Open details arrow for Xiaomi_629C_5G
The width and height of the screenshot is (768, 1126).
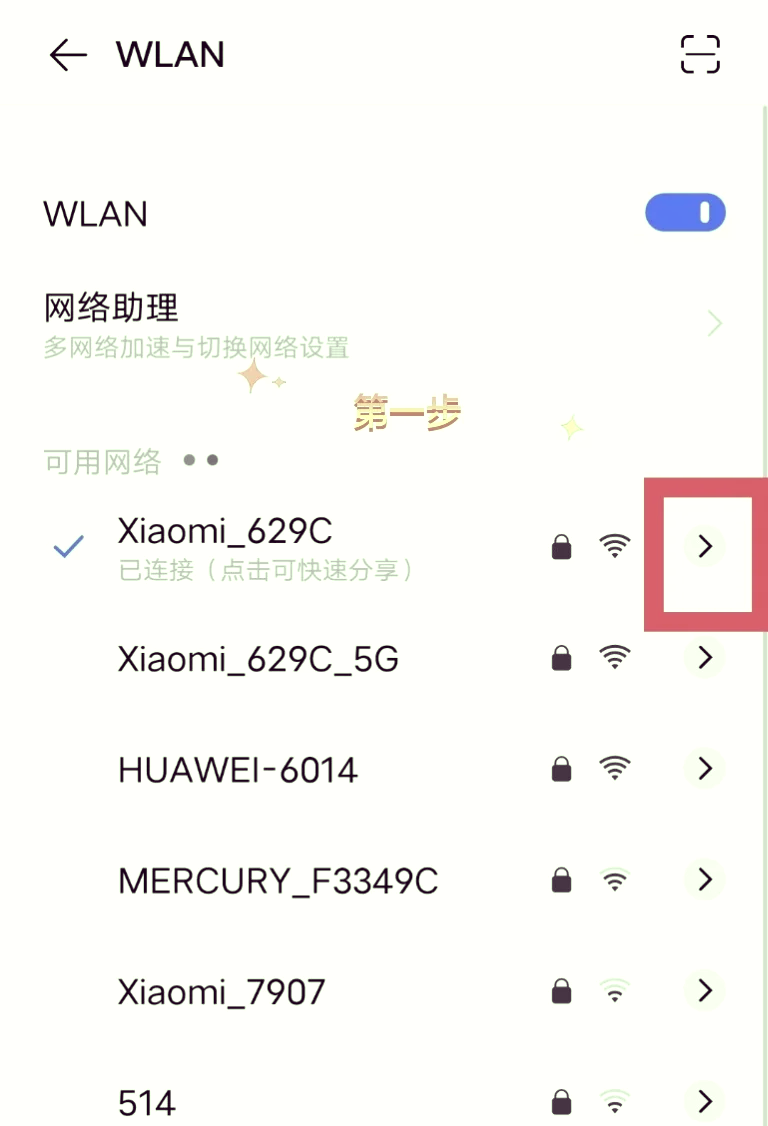706,658
